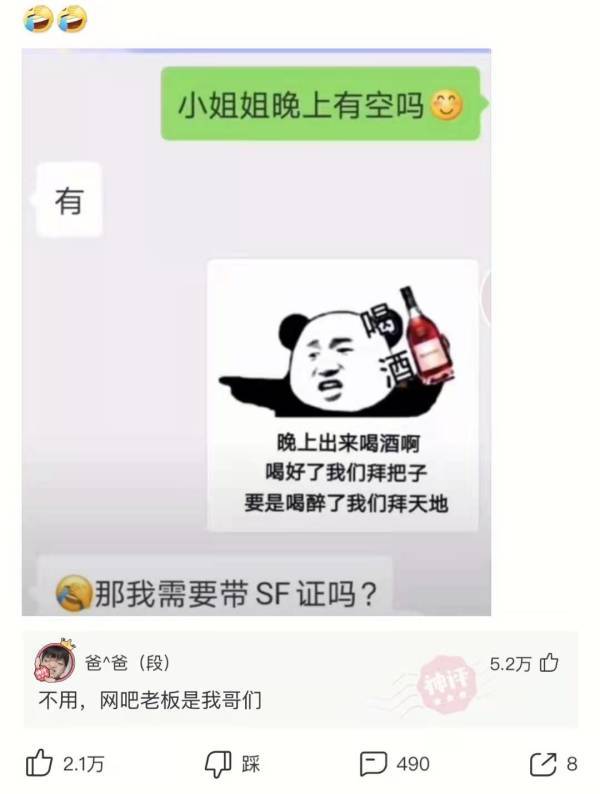Like the top comment by 爸^爸
This screenshot has height=794, width=600.
pos(549,663)
